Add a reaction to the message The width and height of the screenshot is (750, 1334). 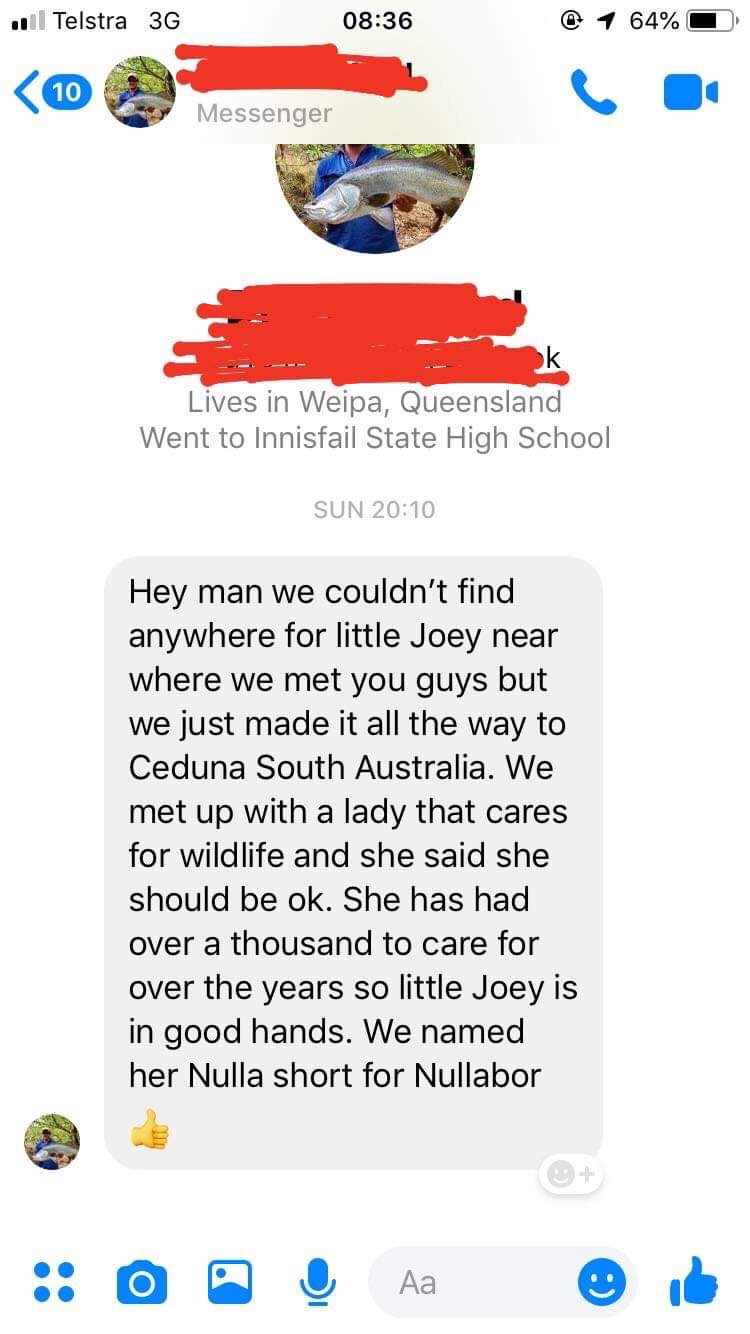(x=570, y=1176)
